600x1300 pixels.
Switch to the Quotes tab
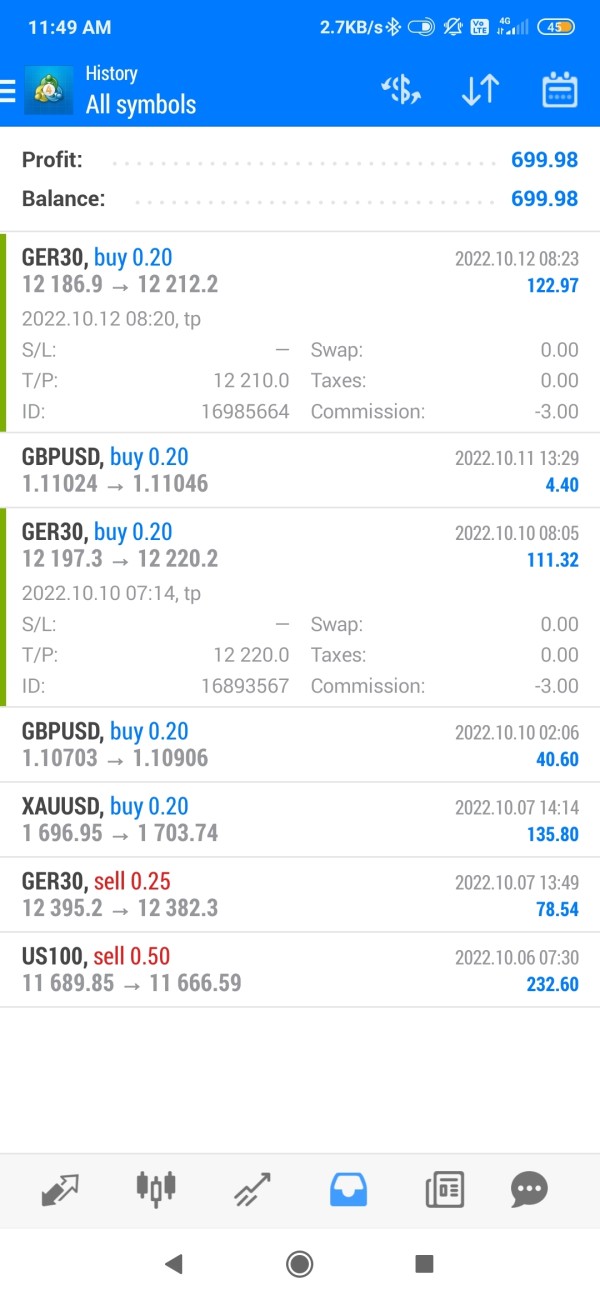pyautogui.click(x=60, y=1189)
